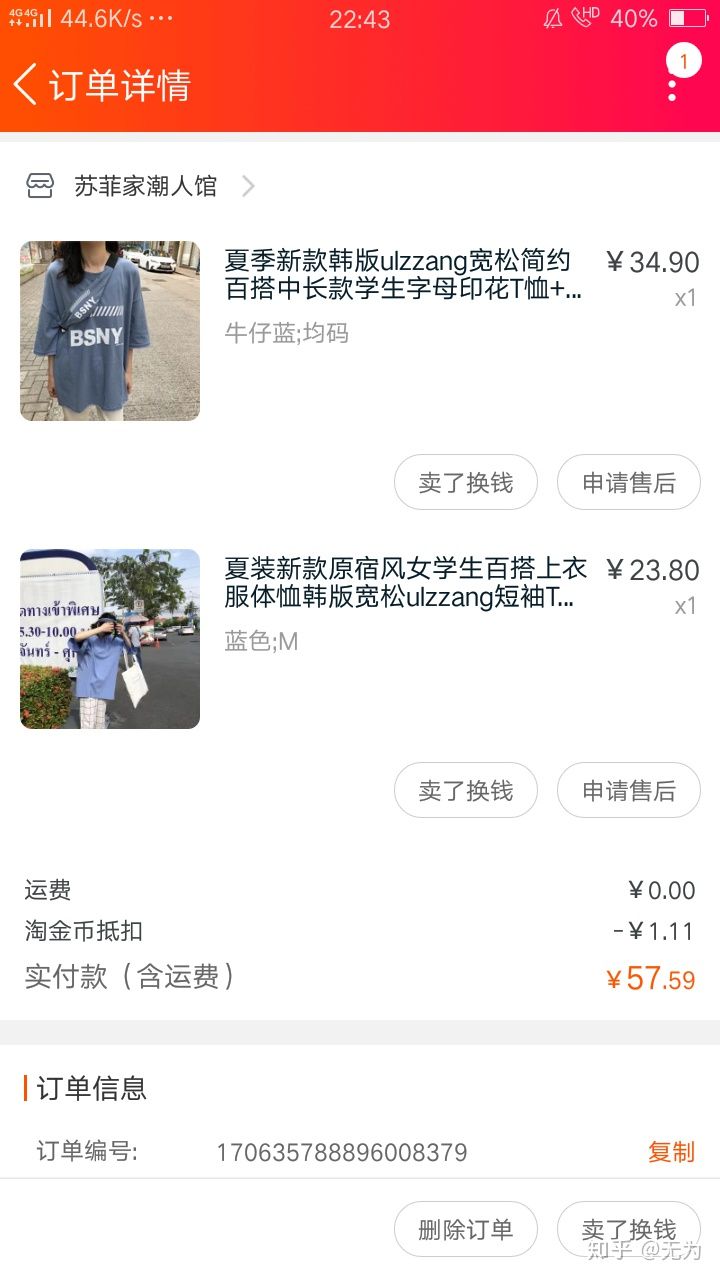Open the 蓝色 M top product image
720x1280 pixels.
click(x=110, y=639)
